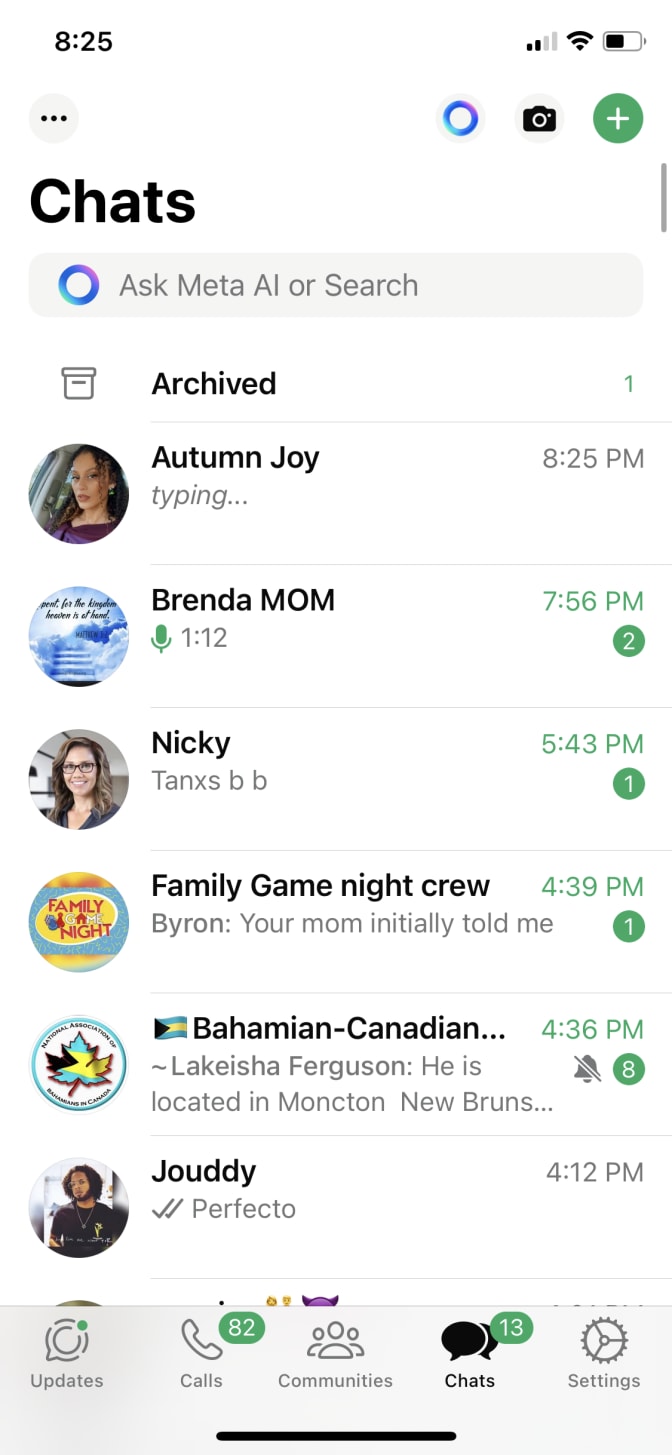Switch to the Updates tab
Image resolution: width=672 pixels, height=1455 pixels.
67,1354
